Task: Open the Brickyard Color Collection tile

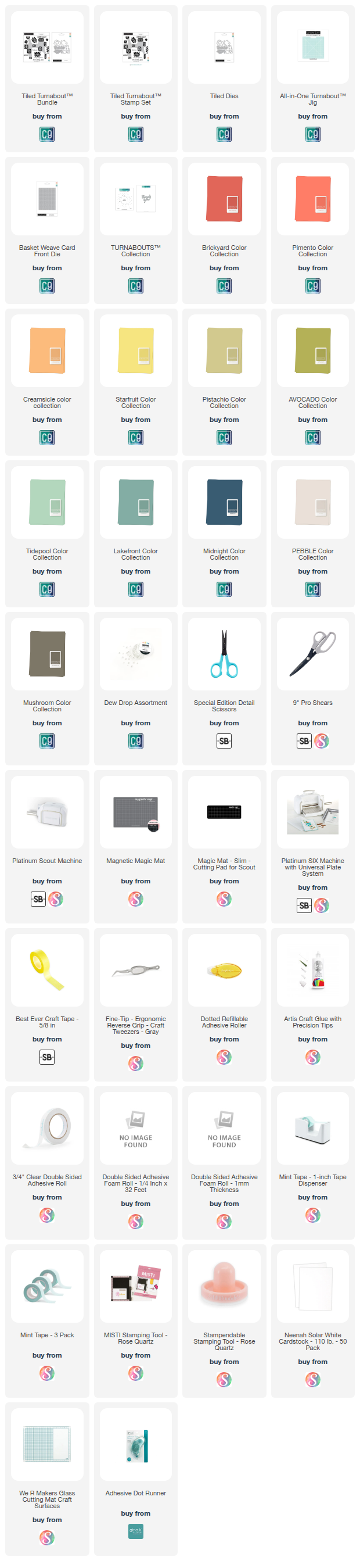Action: pos(224,199)
